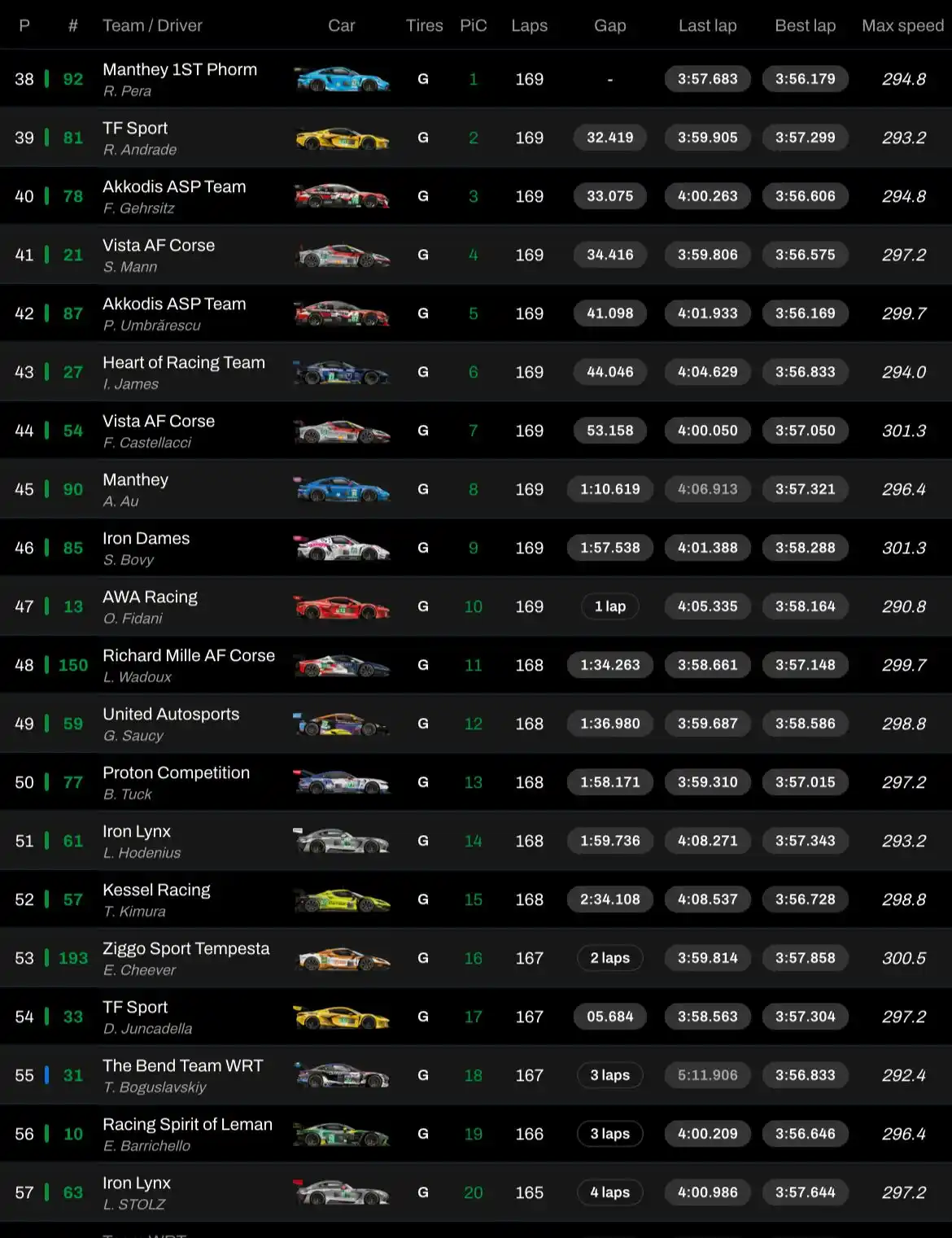Select Ziggo Sport Tempesta car 193
This screenshot has height=1238, width=952.
point(186,958)
